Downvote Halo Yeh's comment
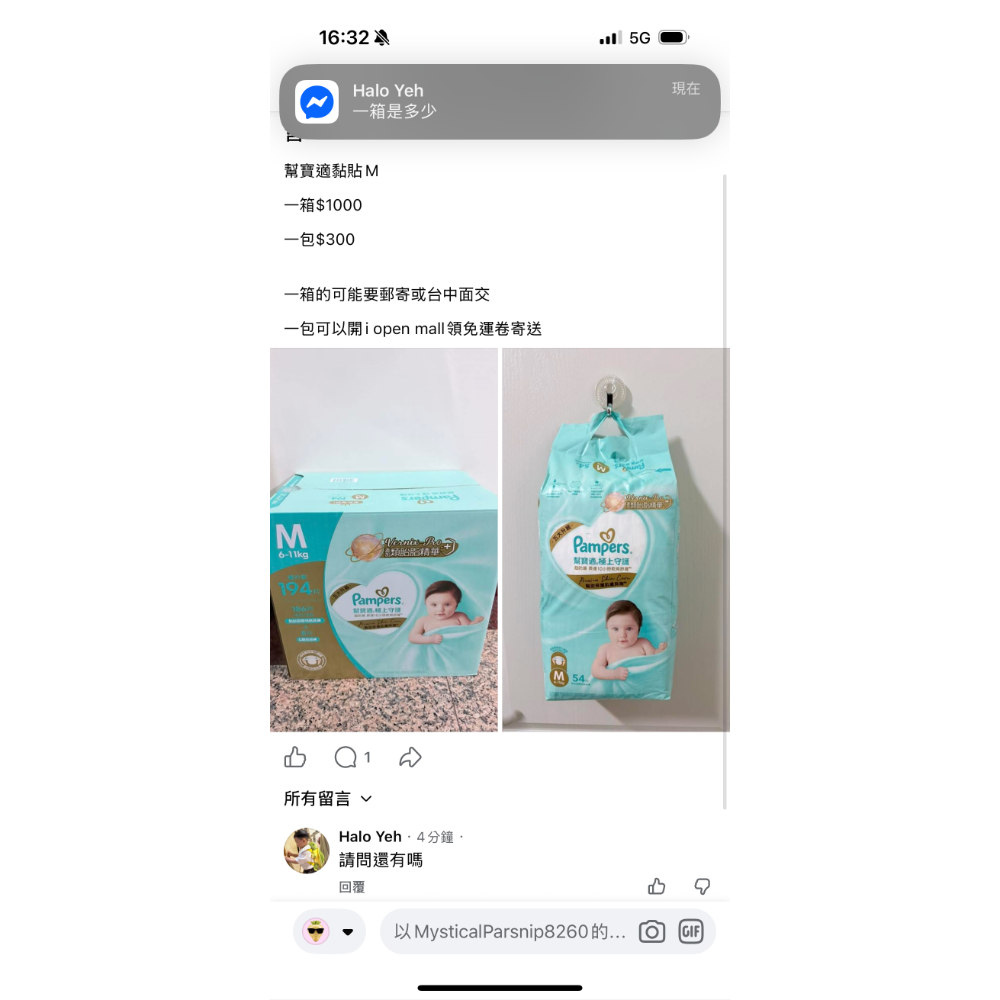 tap(703, 886)
